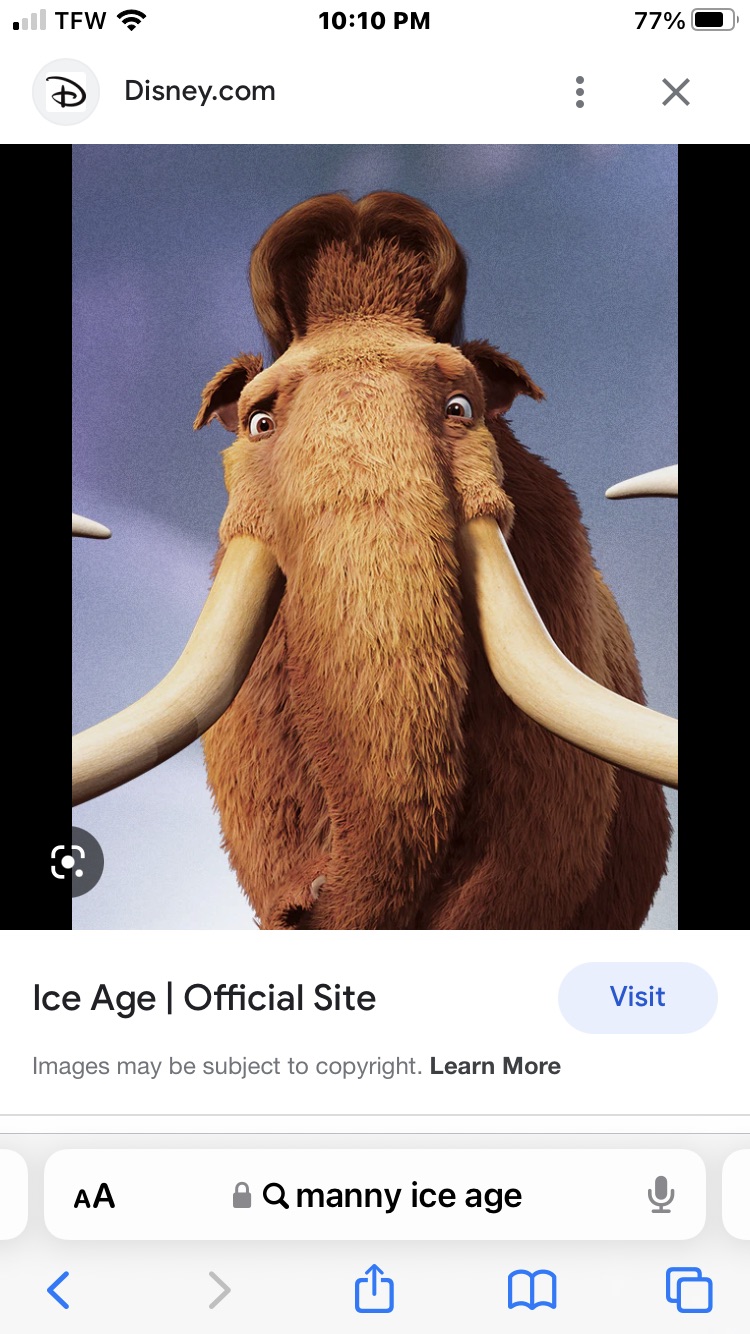Start voice search with the microphone

click(660, 1195)
